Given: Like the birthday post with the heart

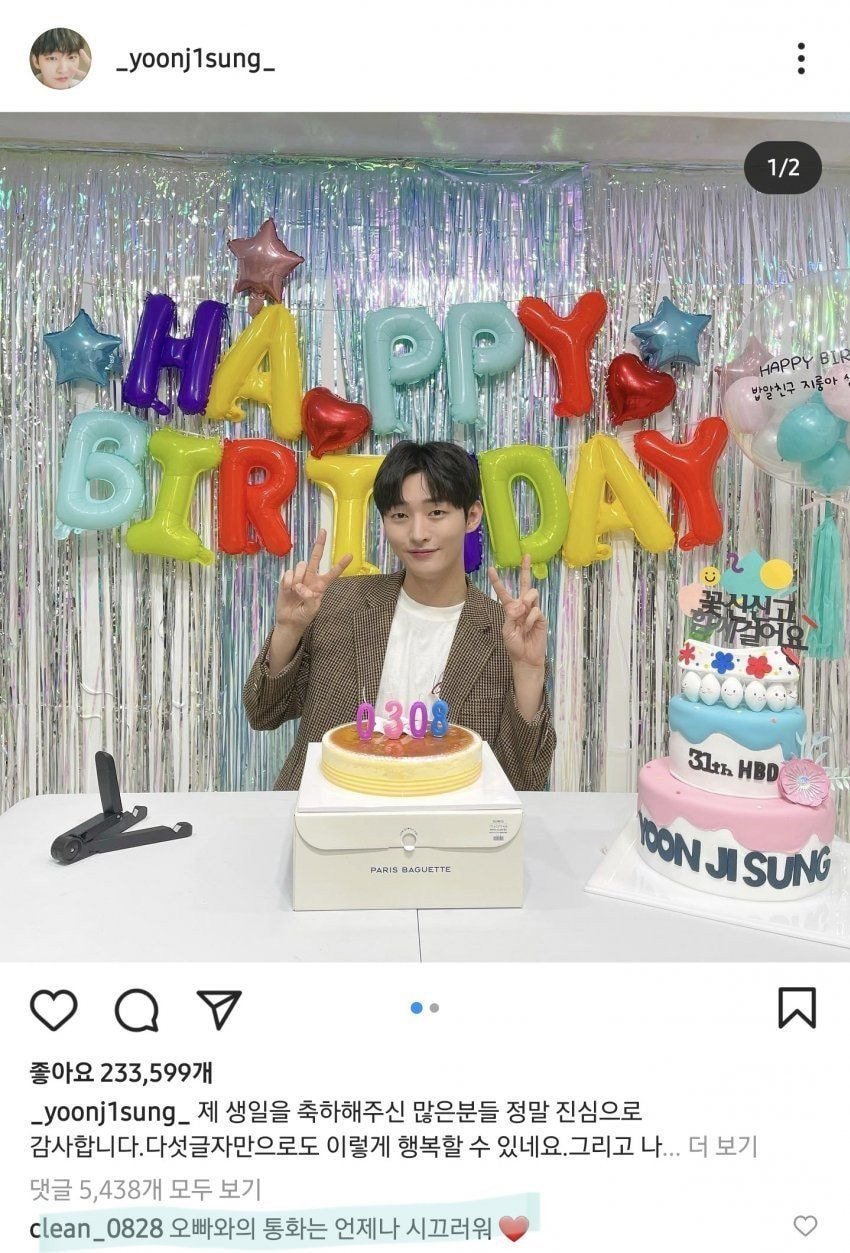Looking at the screenshot, I should point(53,1010).
